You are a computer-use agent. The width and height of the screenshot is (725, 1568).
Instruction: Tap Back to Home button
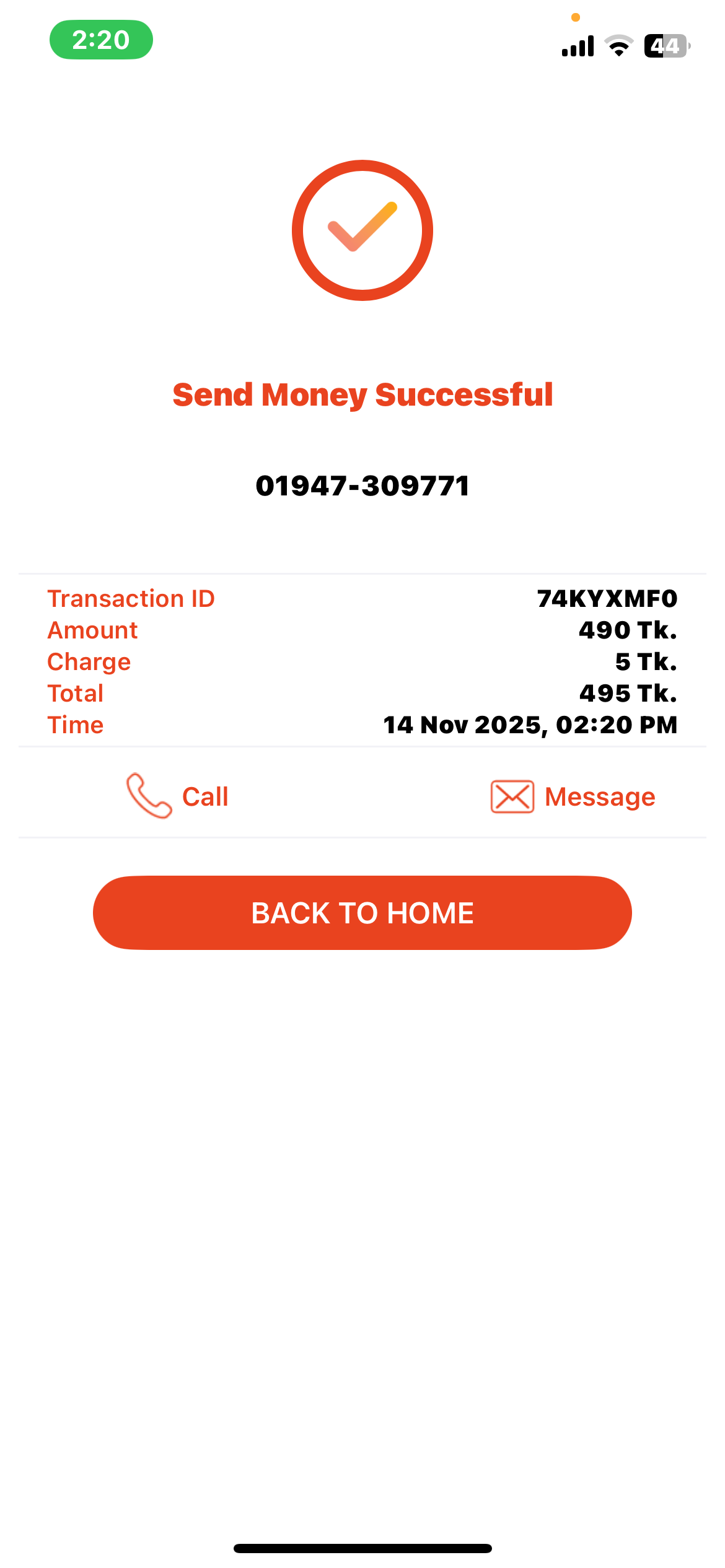(x=362, y=913)
